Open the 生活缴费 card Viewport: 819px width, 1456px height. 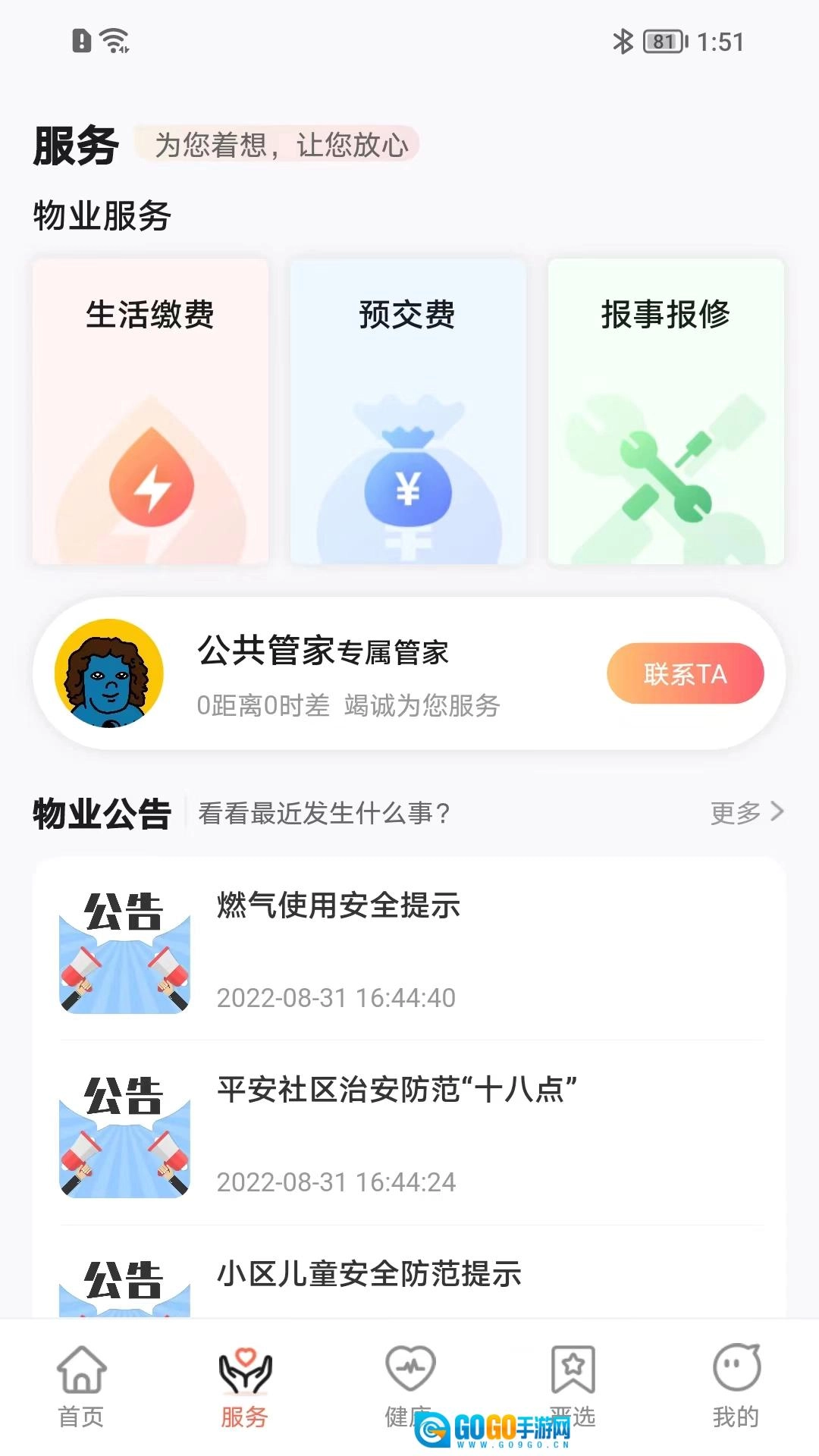[150, 412]
